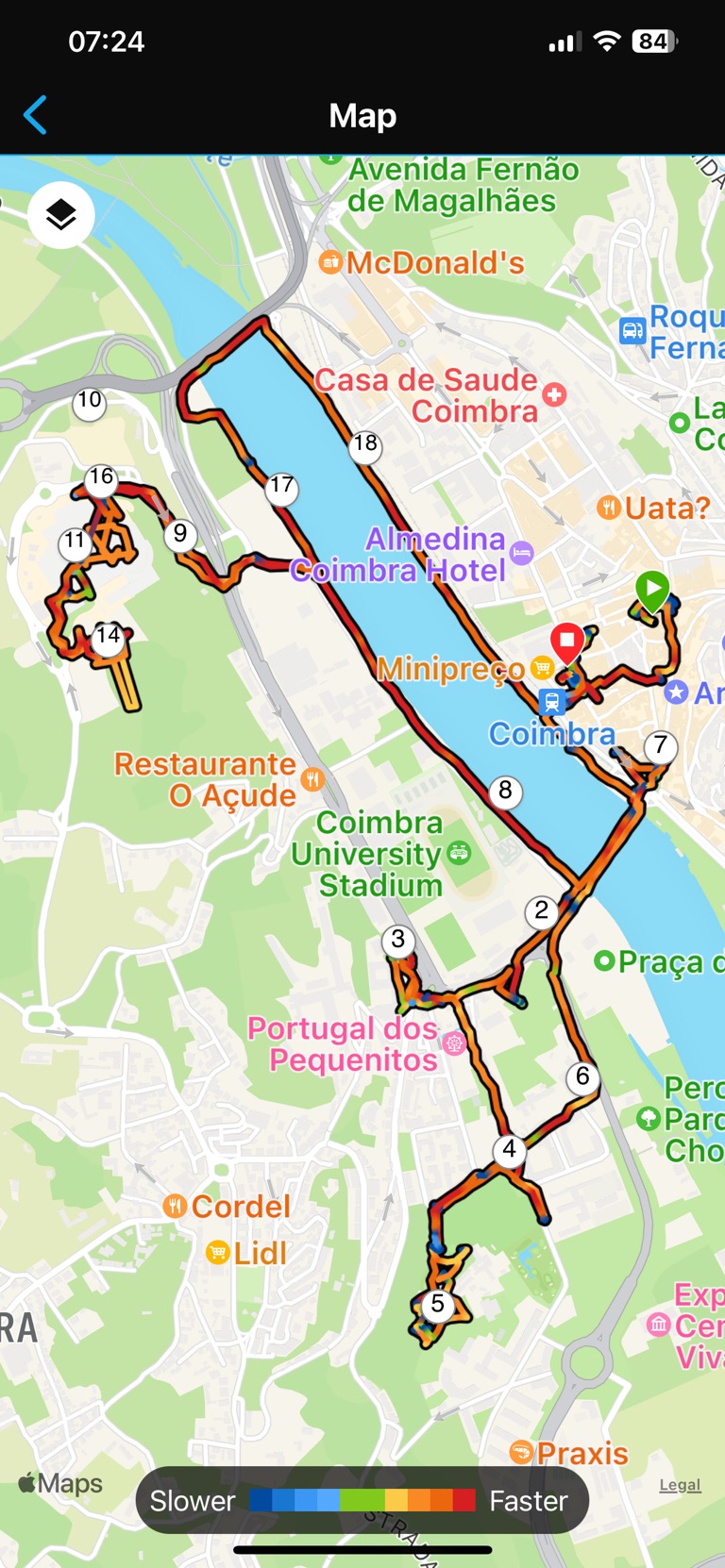
Task: Select the Portugal dos Pequenitos marker
Action: tap(455, 1043)
